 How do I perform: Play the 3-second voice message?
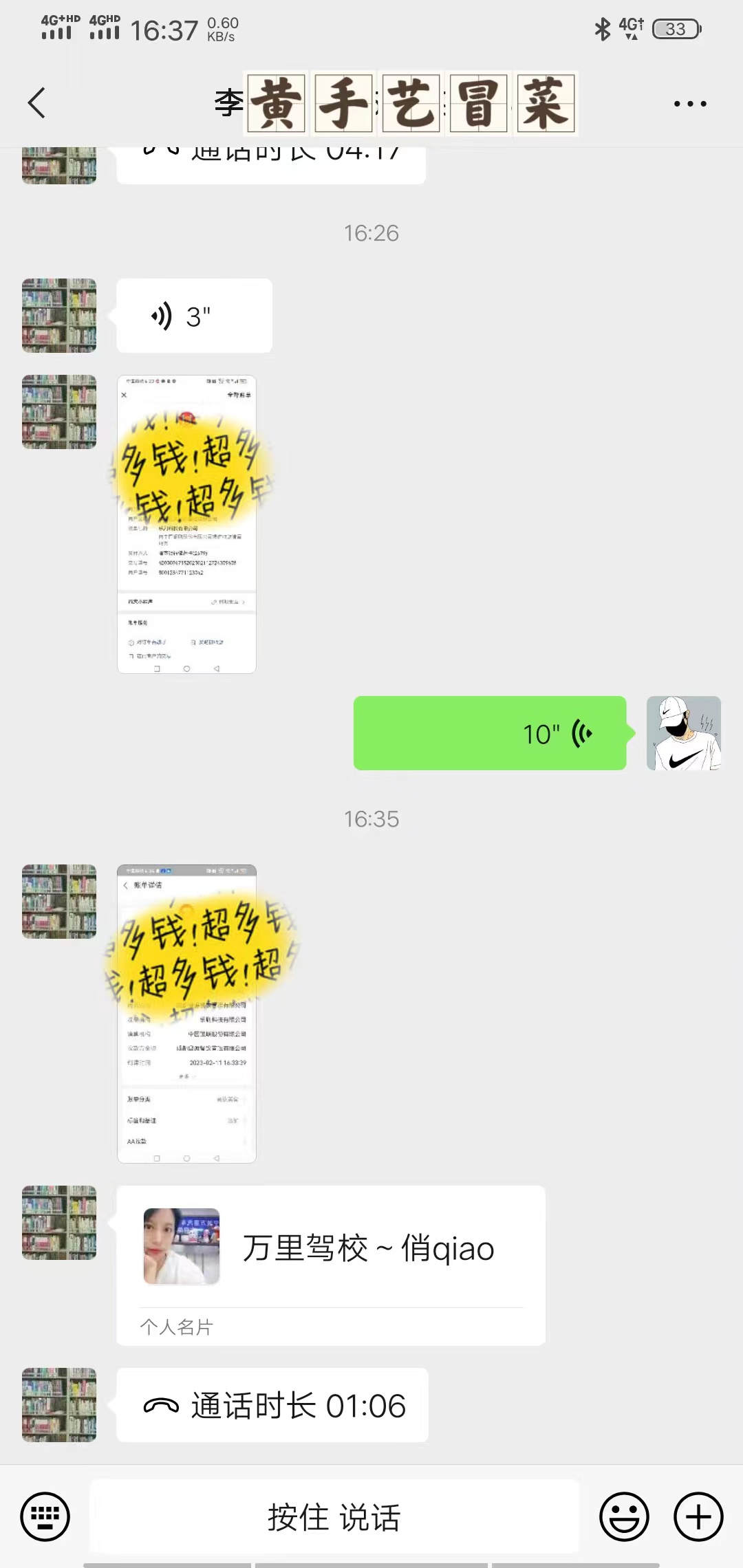194,316
